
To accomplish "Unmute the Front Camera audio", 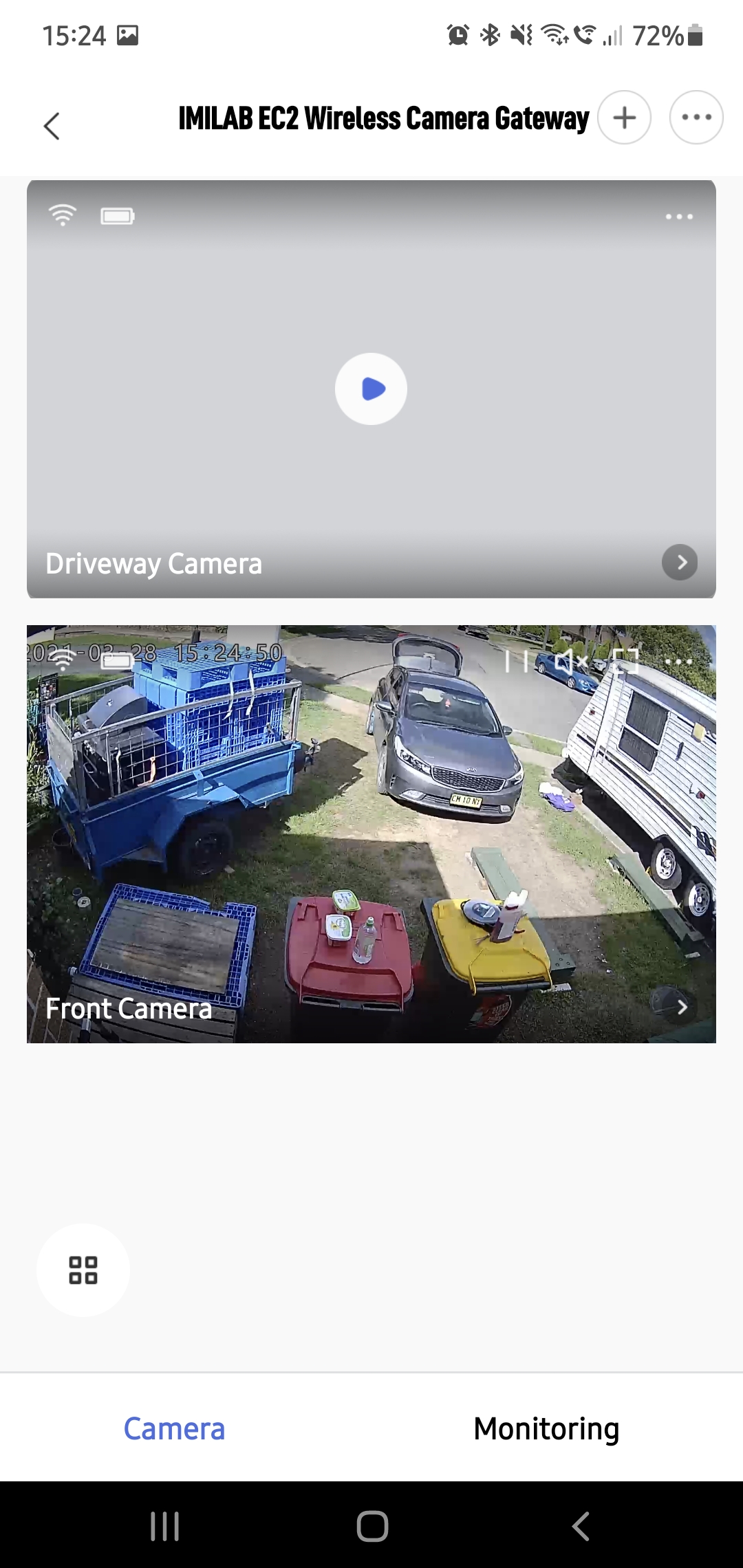I will (x=572, y=662).
